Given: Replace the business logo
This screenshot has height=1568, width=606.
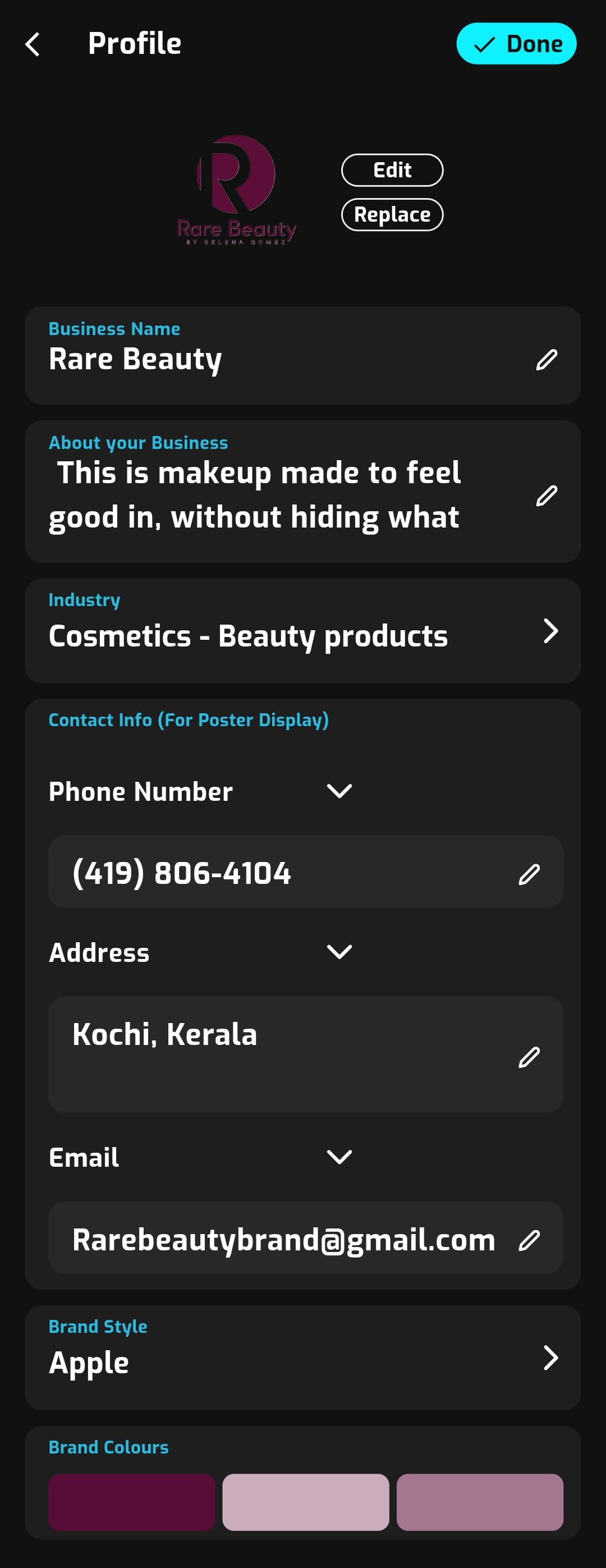Looking at the screenshot, I should click(392, 215).
